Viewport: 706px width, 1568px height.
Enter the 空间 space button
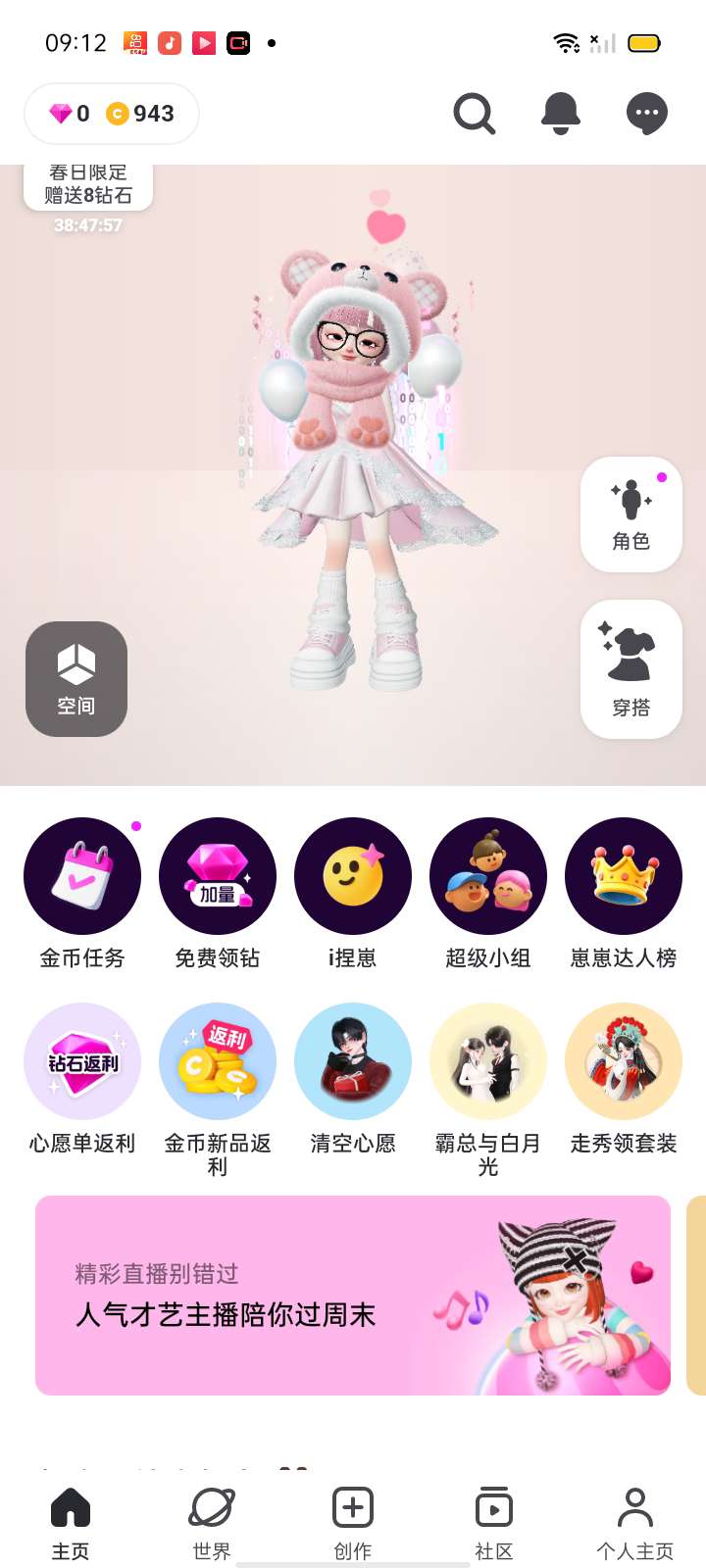76,679
